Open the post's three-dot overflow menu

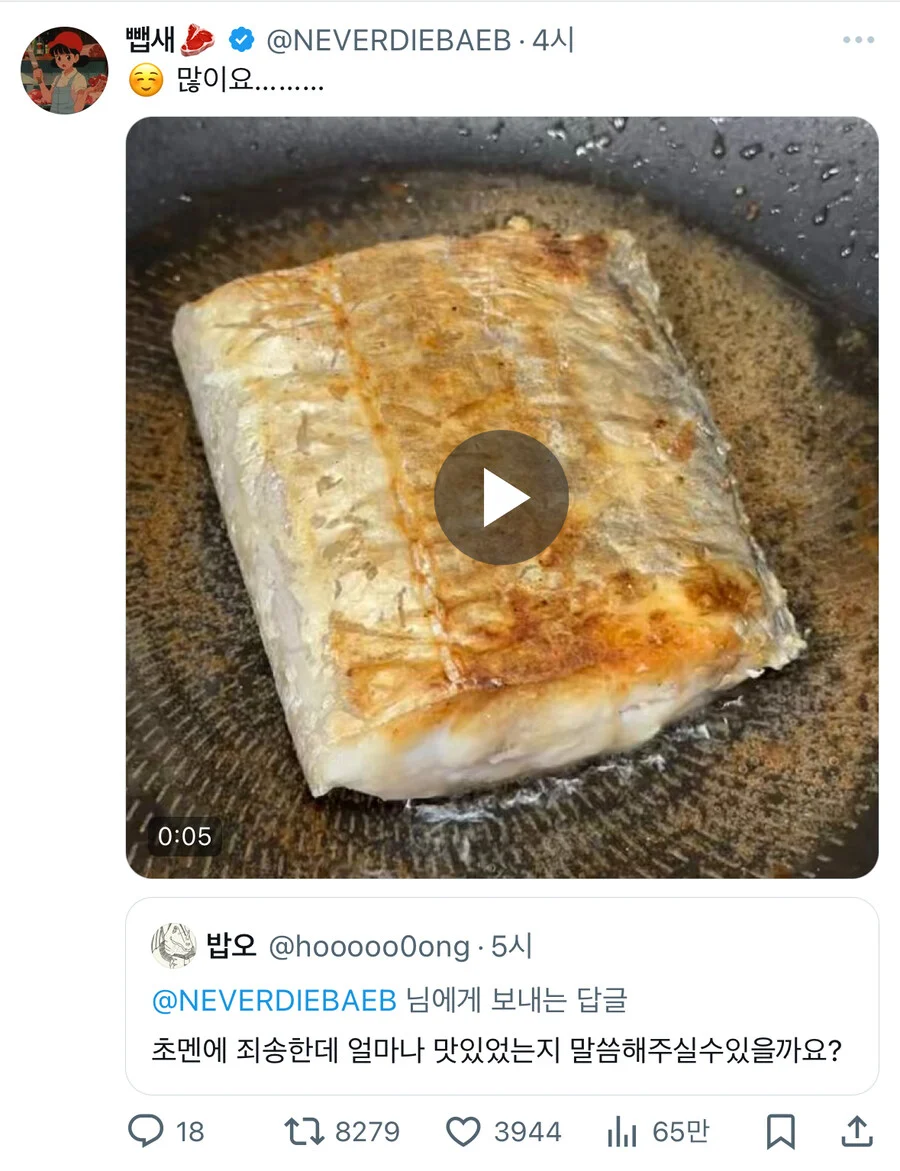(x=858, y=40)
